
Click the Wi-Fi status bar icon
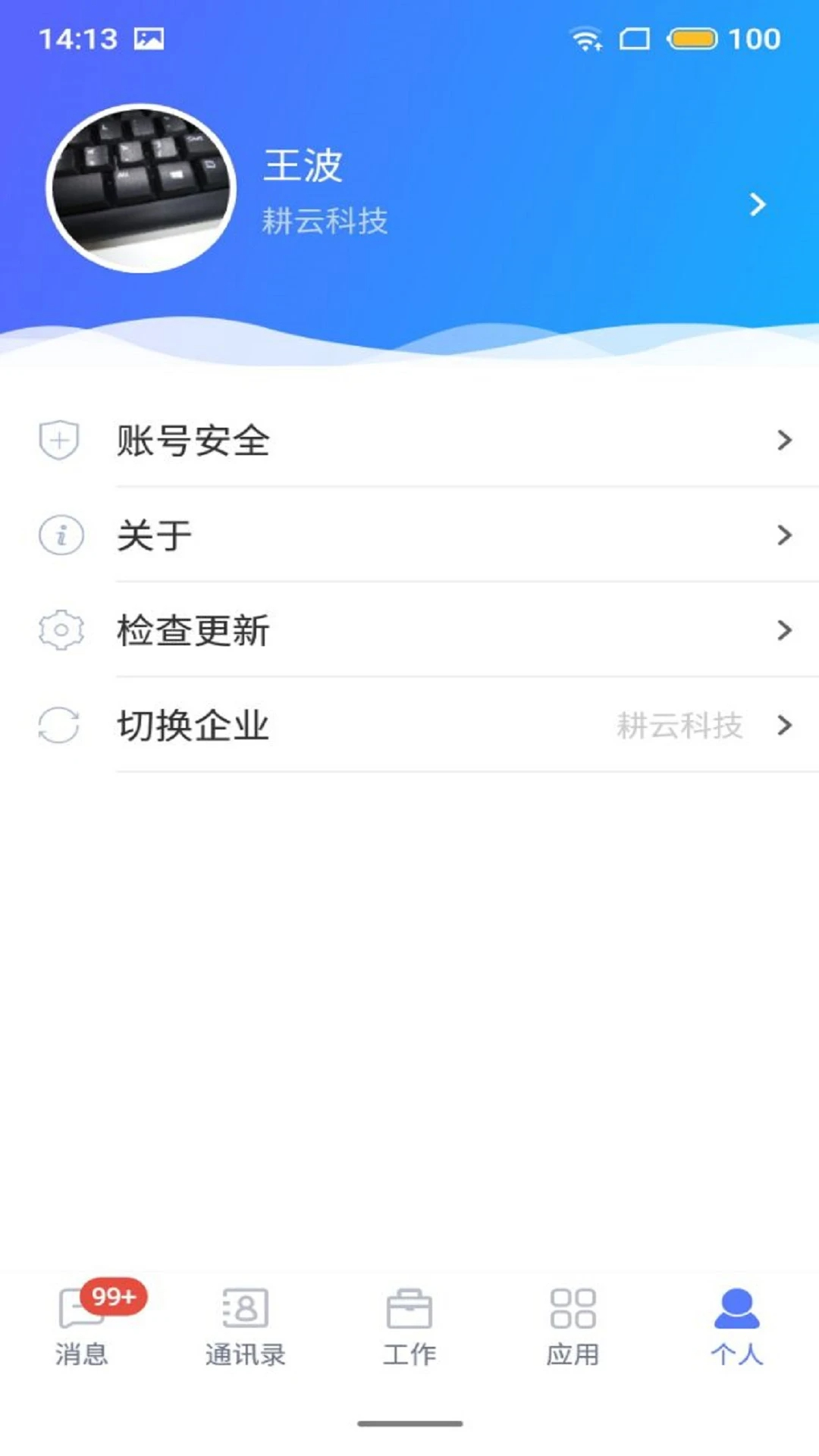coord(588,38)
